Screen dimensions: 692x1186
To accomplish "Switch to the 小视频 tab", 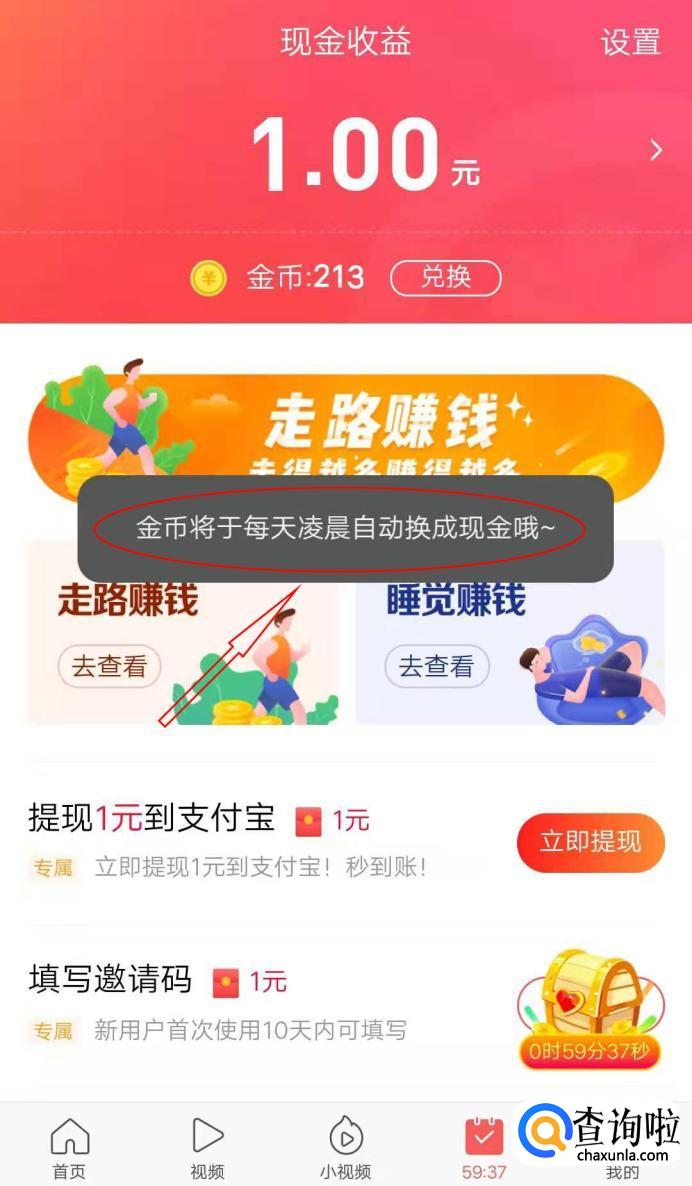I will (345, 1148).
